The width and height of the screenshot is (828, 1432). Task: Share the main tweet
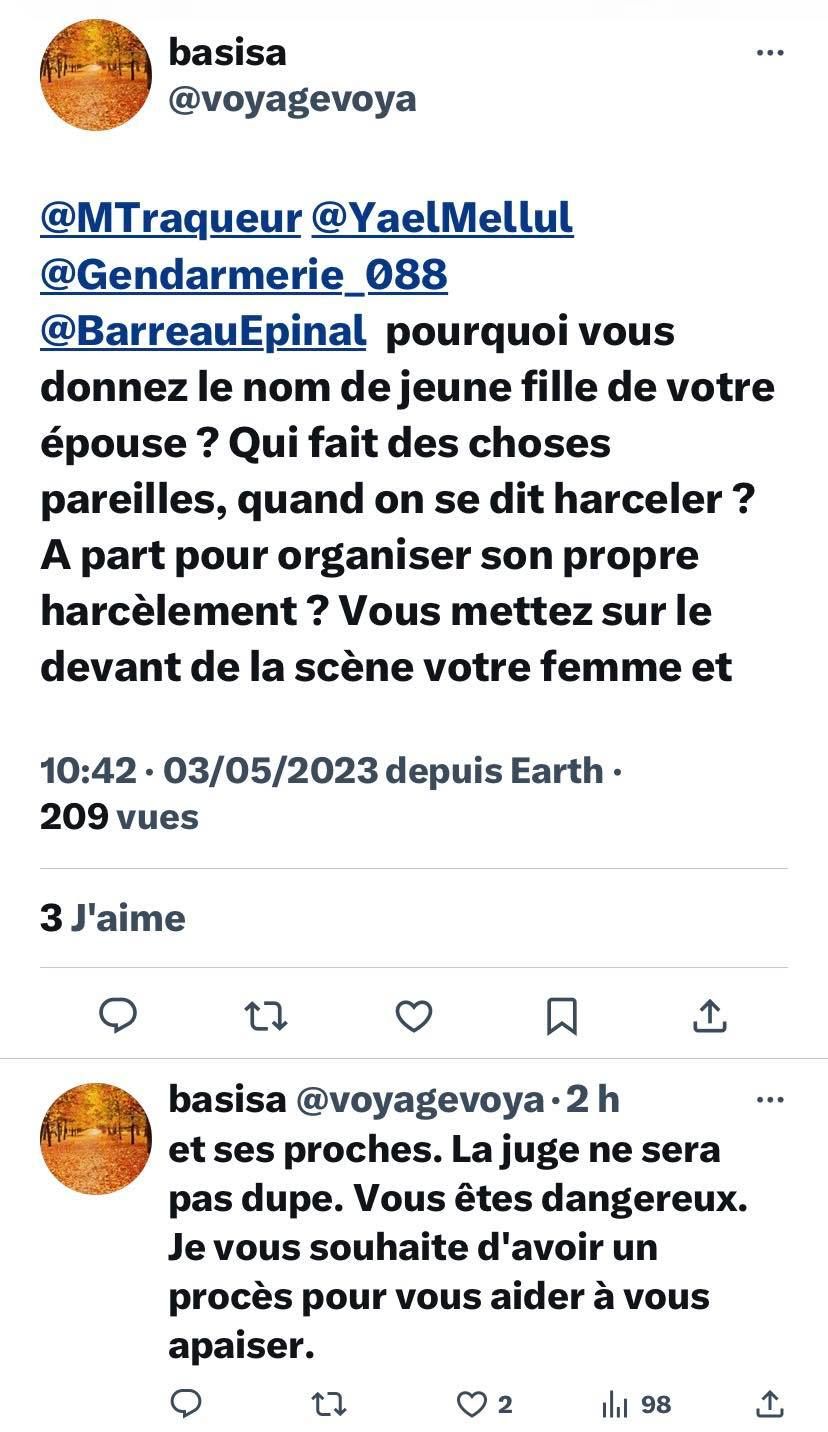(709, 1016)
